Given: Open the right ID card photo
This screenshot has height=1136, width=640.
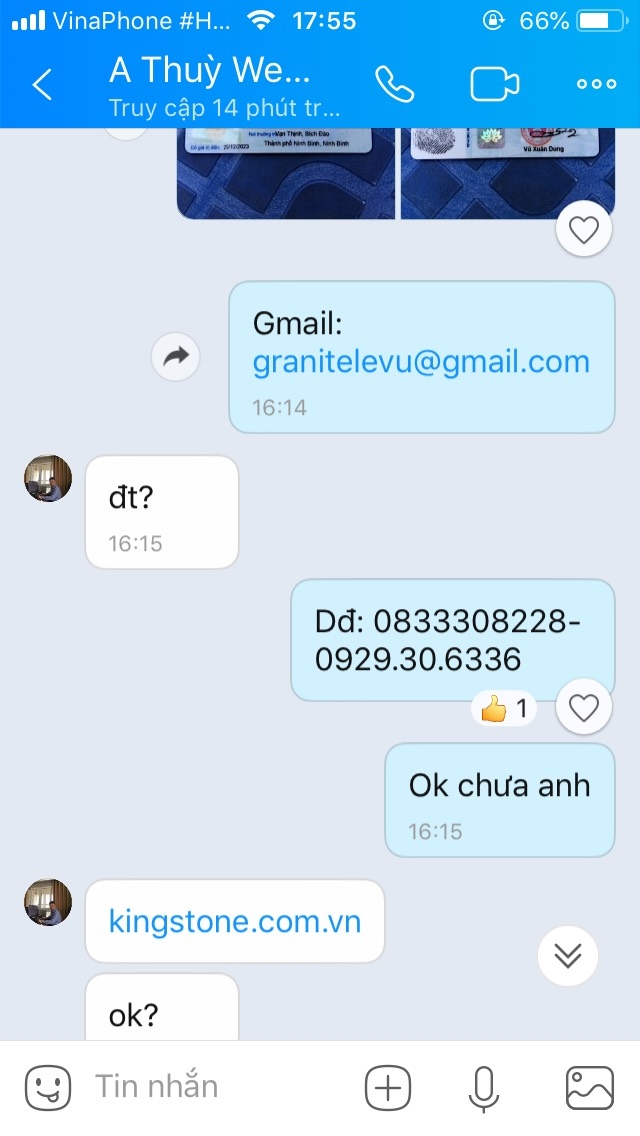Looking at the screenshot, I should coord(508,174).
